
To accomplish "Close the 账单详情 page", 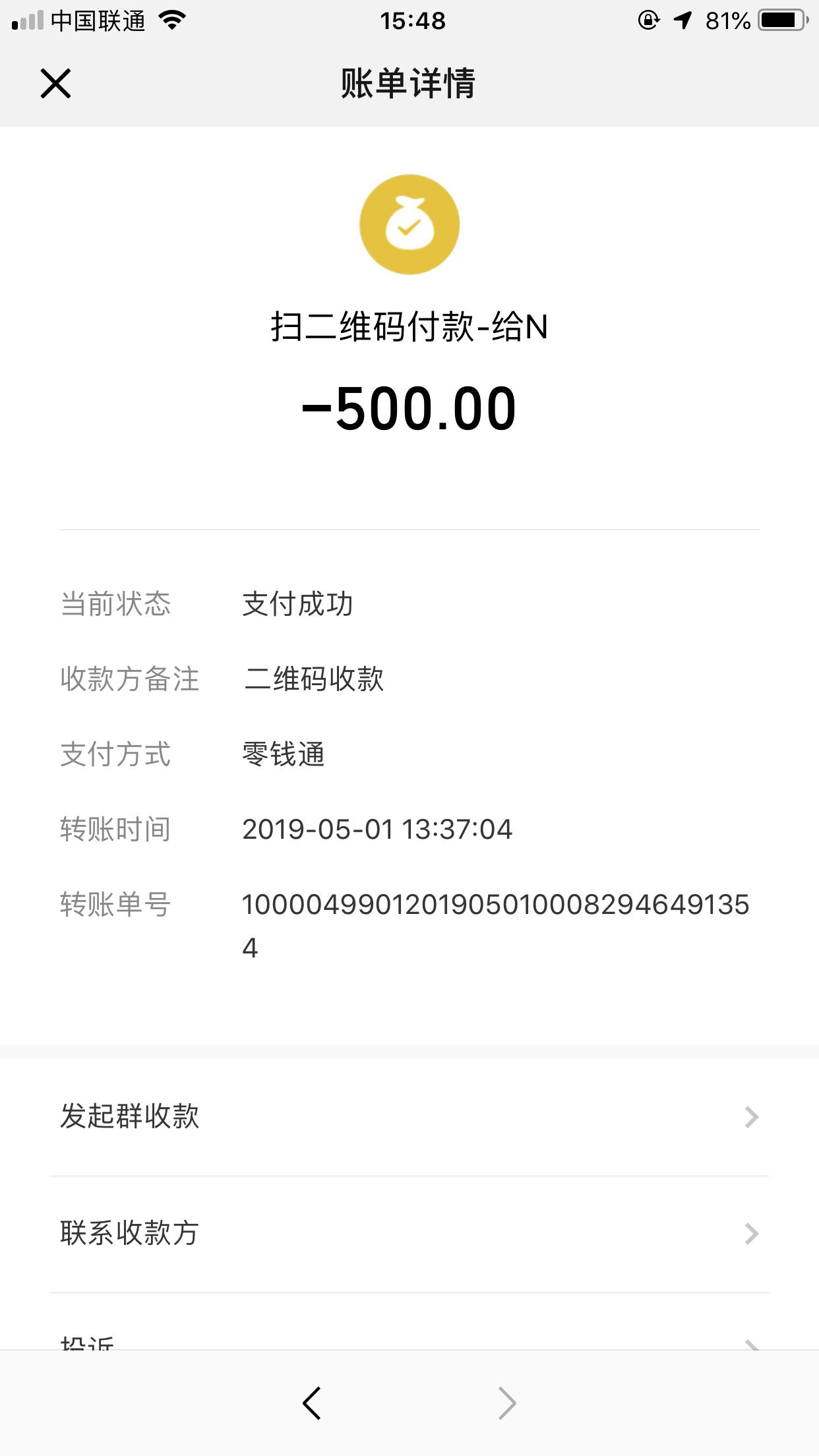I will coord(55,84).
